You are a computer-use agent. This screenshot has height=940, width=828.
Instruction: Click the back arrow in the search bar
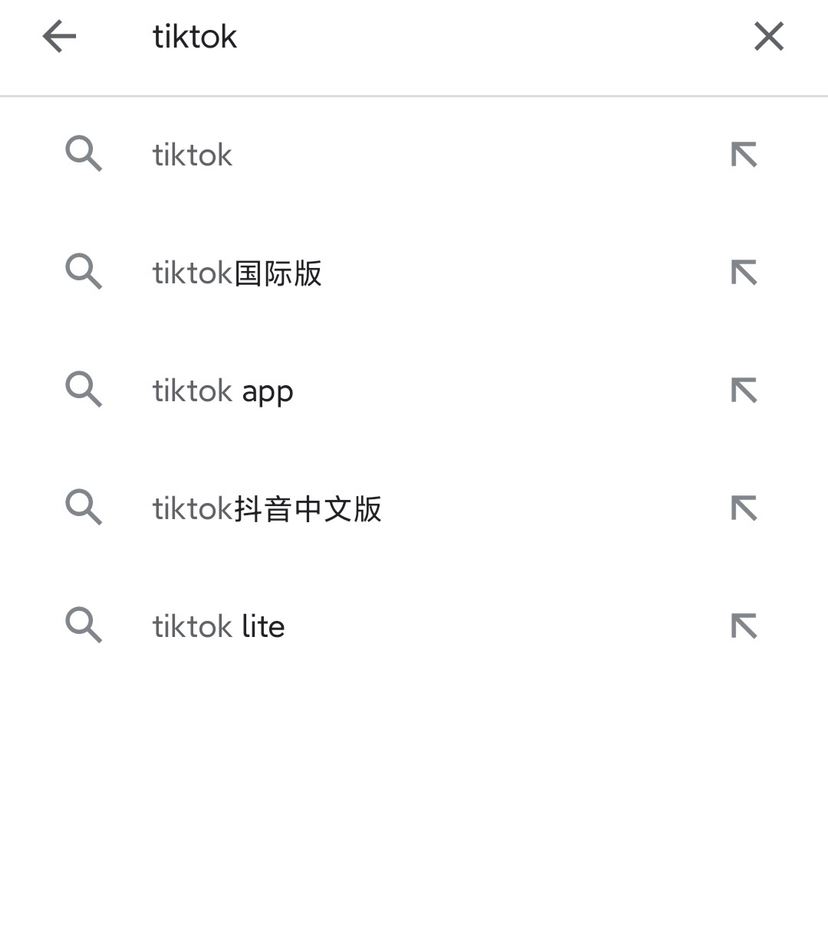59,36
